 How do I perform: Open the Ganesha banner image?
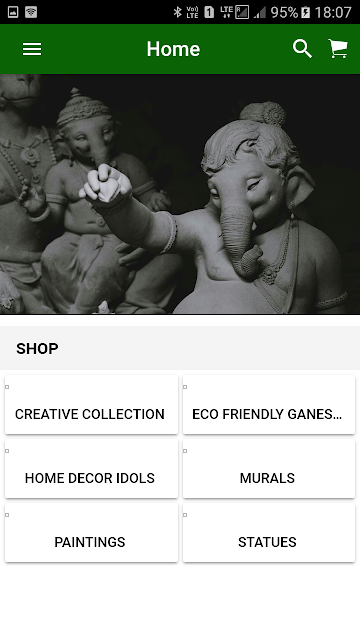point(180,194)
